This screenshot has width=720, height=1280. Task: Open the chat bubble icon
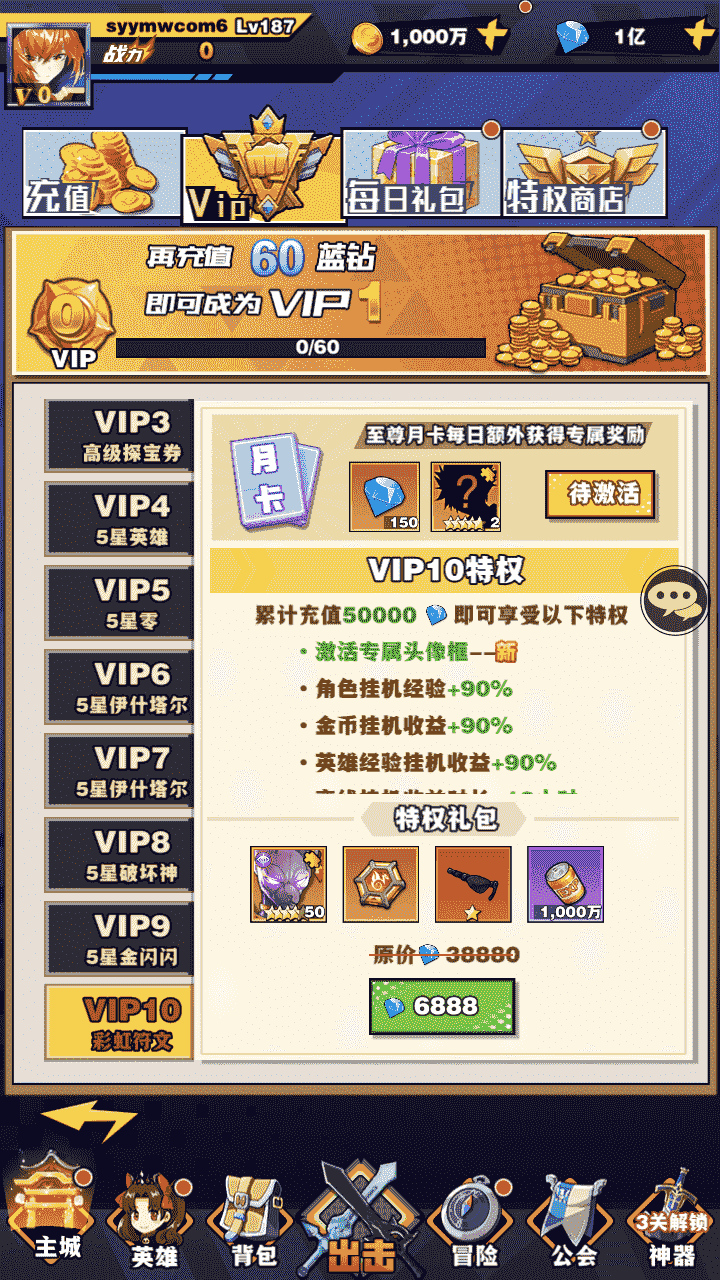coord(675,600)
